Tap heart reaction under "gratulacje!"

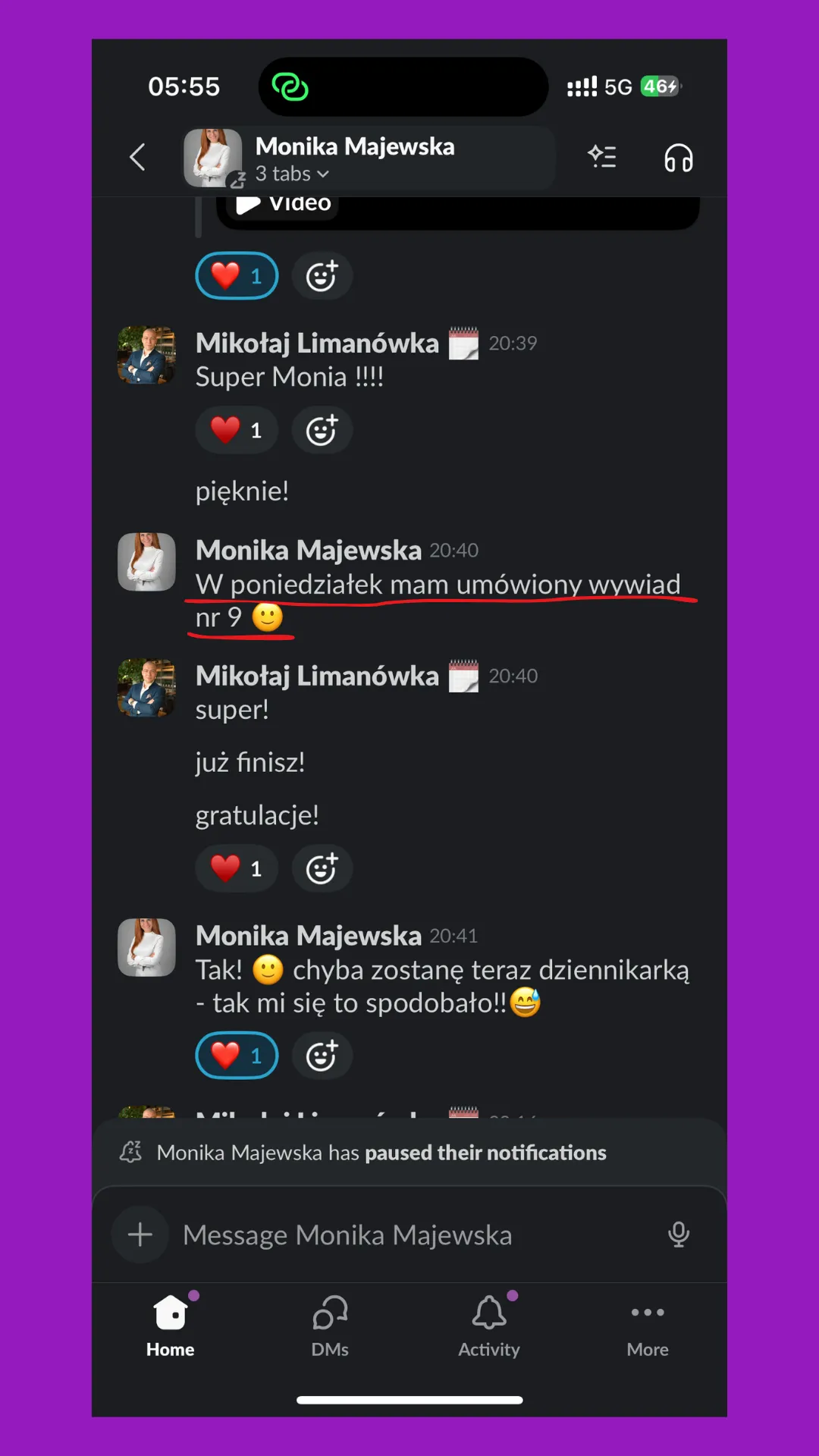click(237, 868)
